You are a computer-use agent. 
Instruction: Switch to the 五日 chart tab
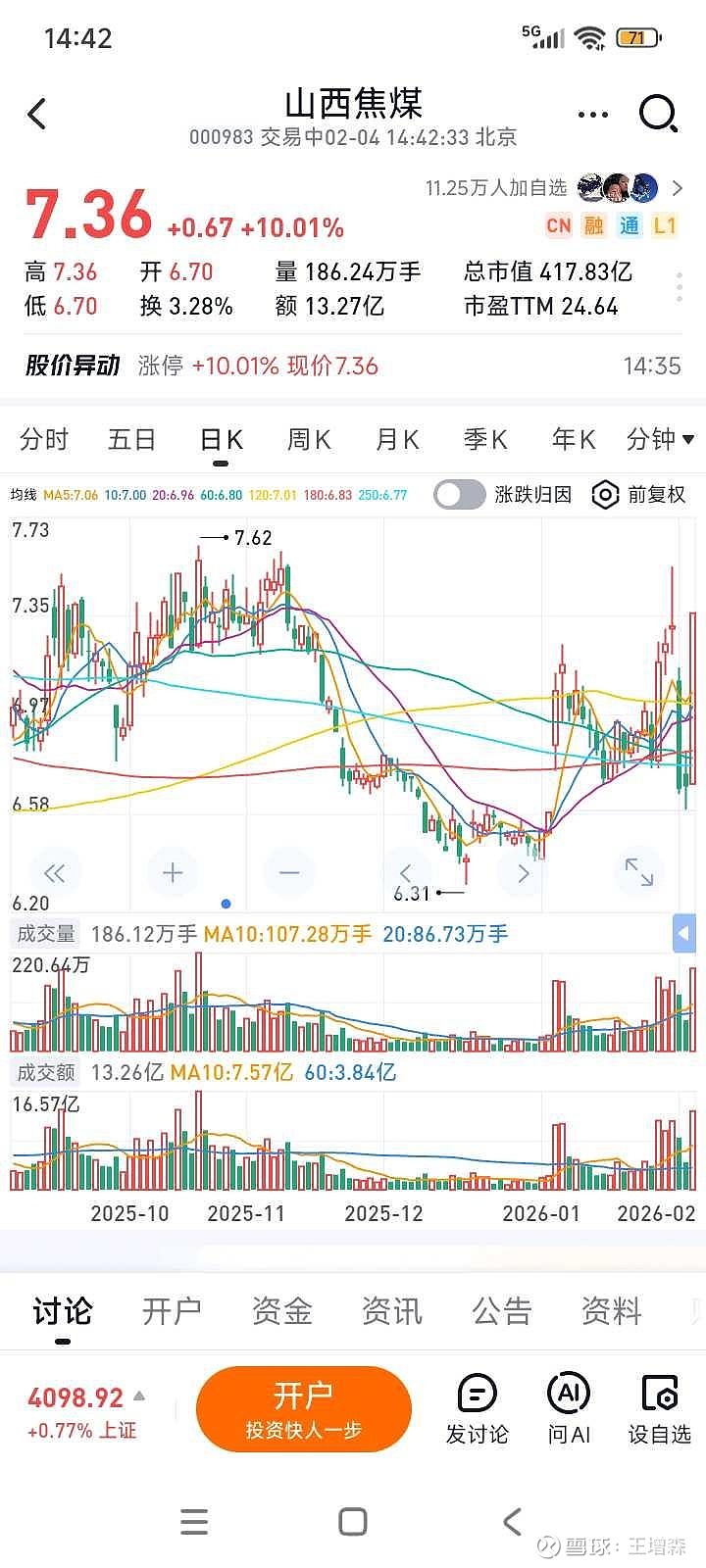pyautogui.click(x=132, y=439)
